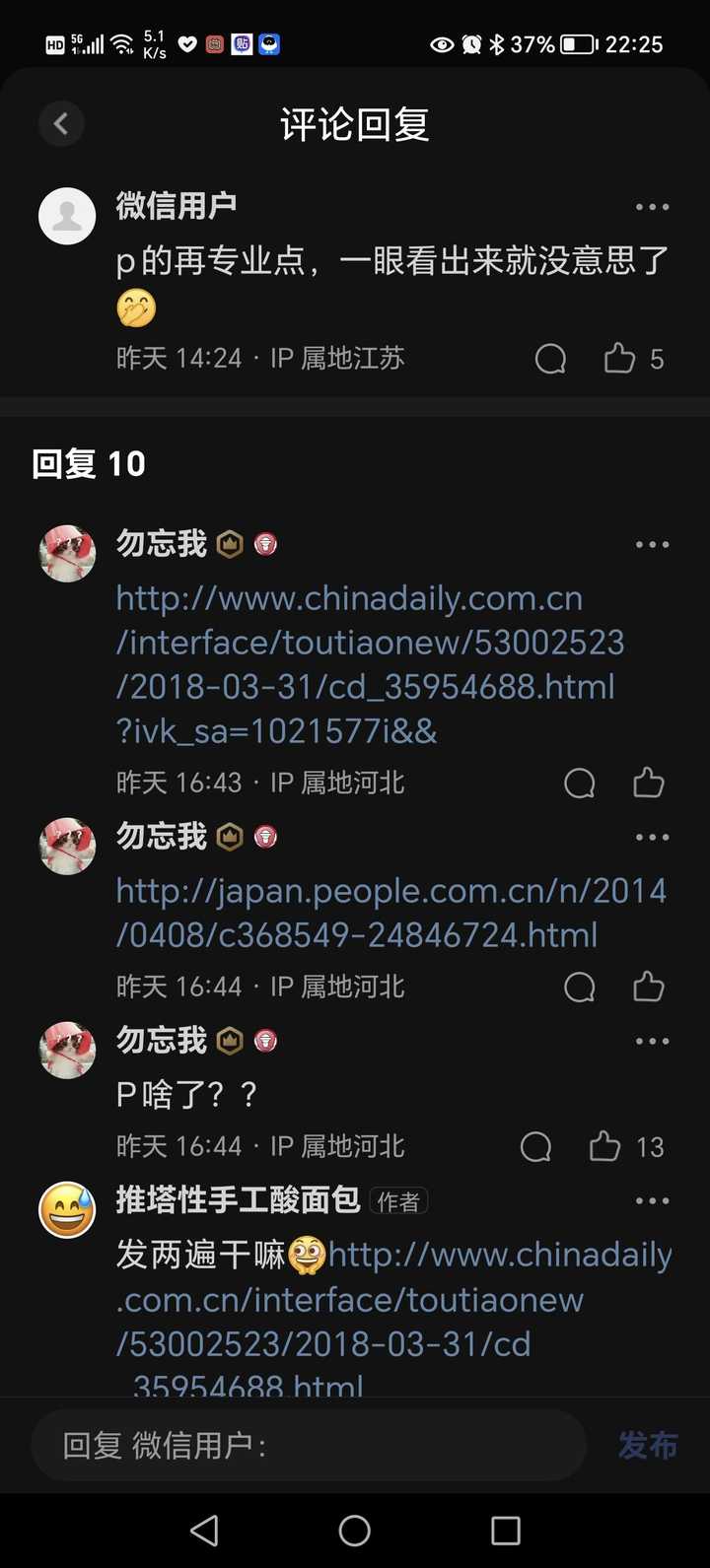Like the reply posted at 昨天 16:43
Image resolution: width=710 pixels, height=1568 pixels.
tap(648, 784)
